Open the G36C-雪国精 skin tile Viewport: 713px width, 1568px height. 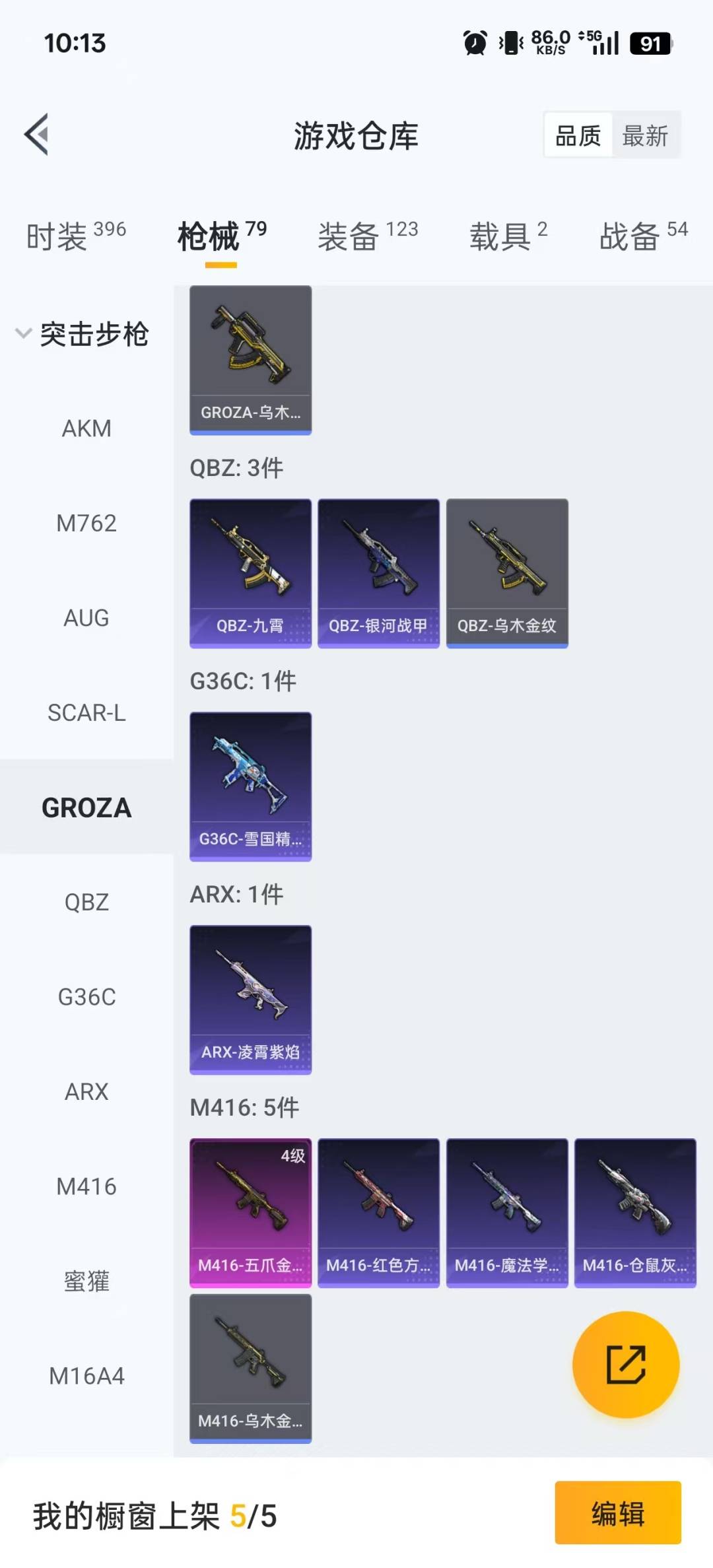tap(250, 786)
